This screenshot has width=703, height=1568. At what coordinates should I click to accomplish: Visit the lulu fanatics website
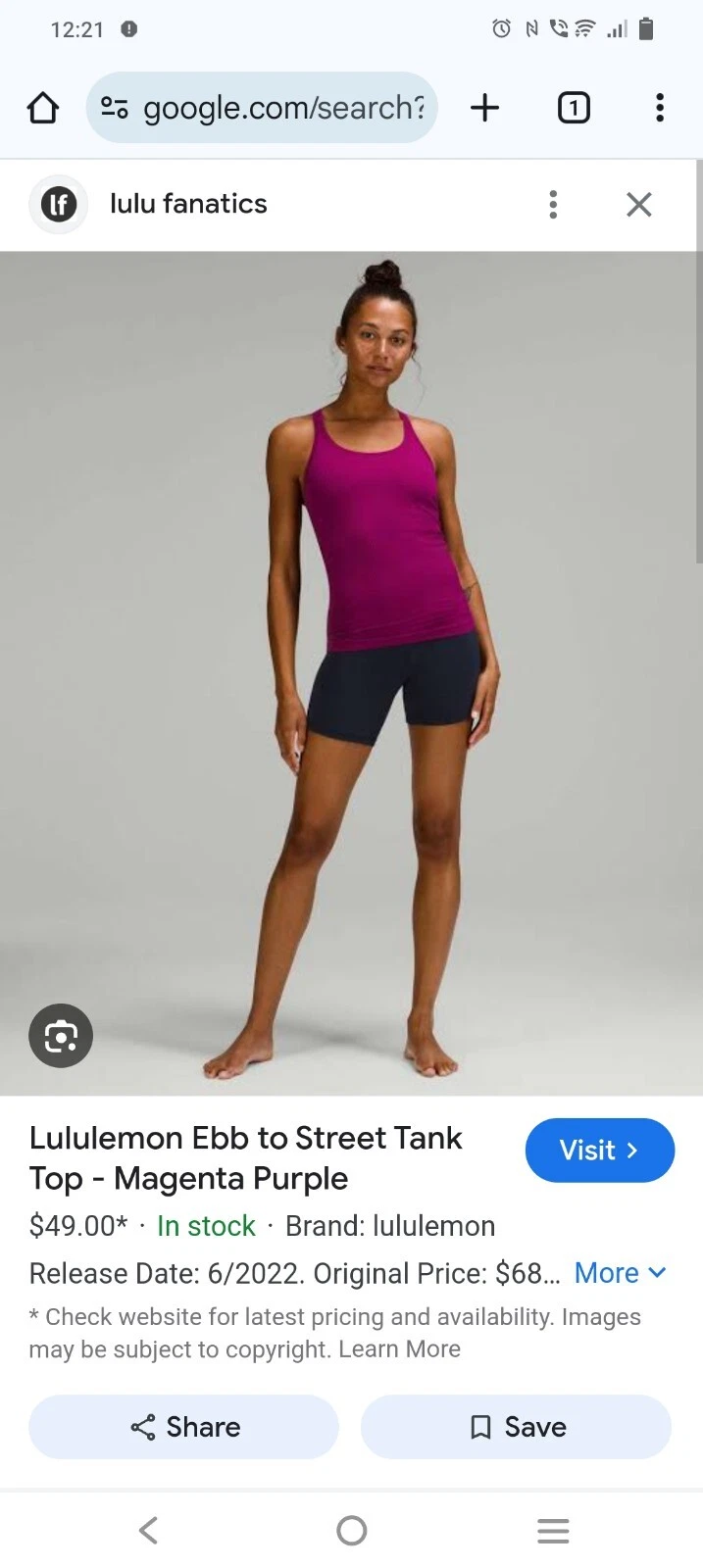(x=599, y=1151)
